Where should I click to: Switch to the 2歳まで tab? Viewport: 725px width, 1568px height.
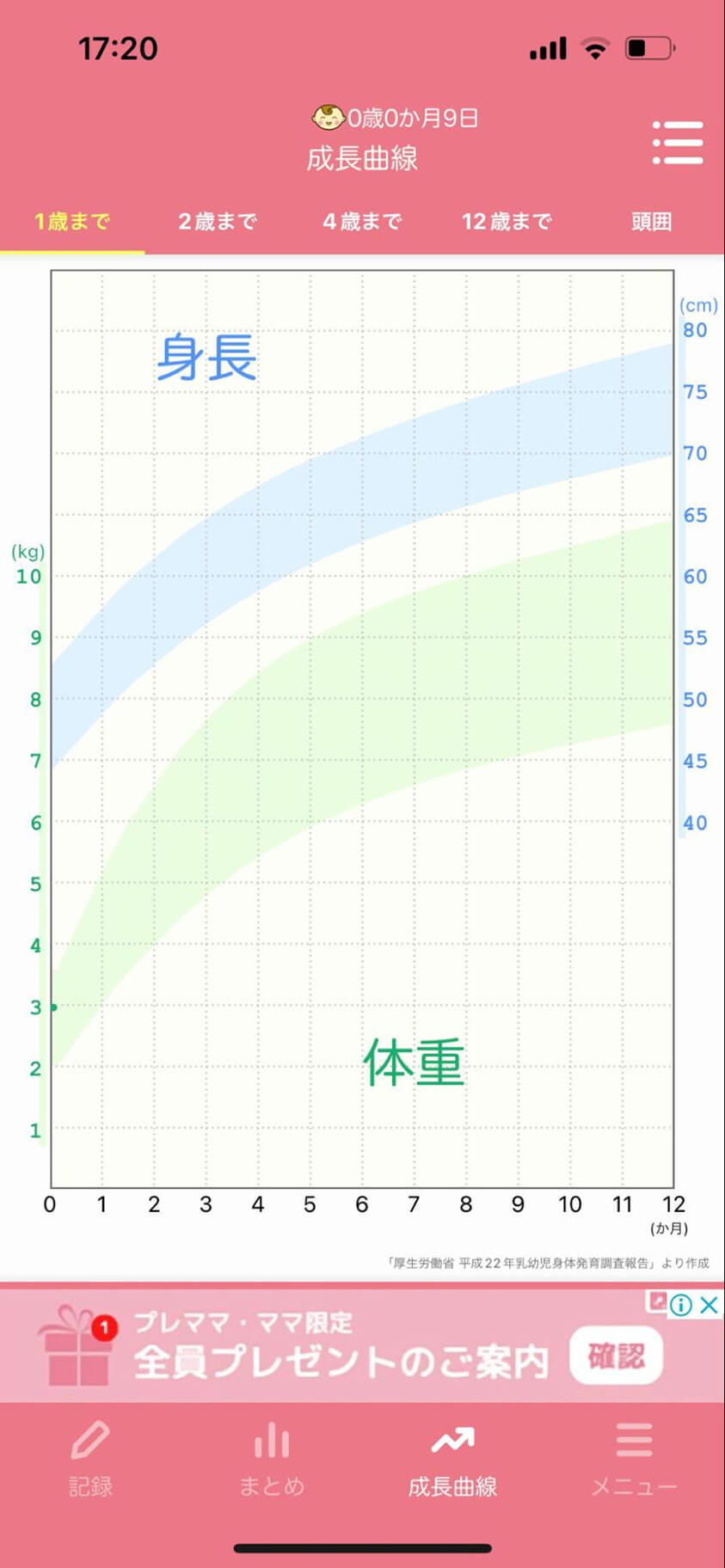[x=218, y=222]
